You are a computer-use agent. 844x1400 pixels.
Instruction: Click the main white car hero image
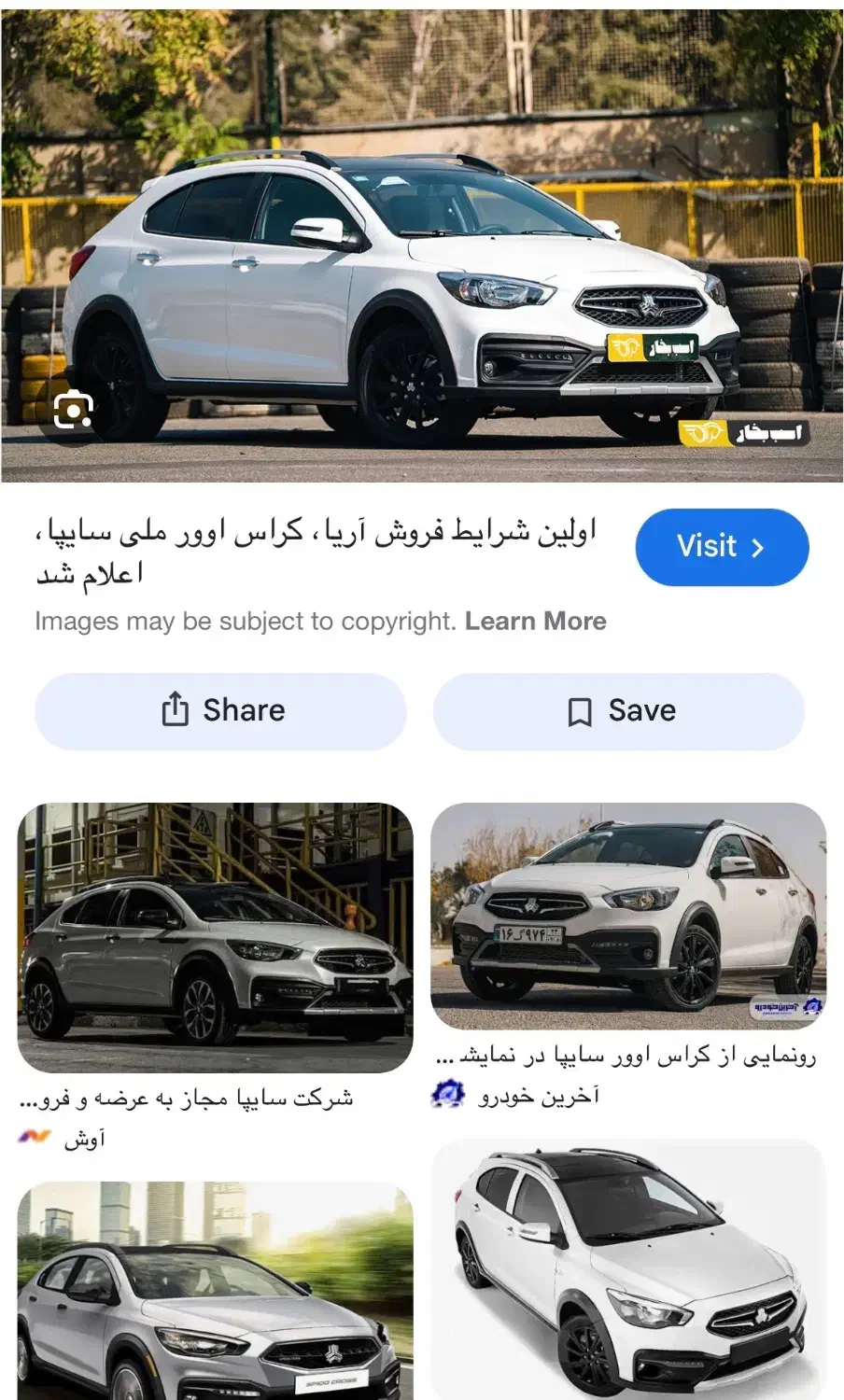point(422,243)
